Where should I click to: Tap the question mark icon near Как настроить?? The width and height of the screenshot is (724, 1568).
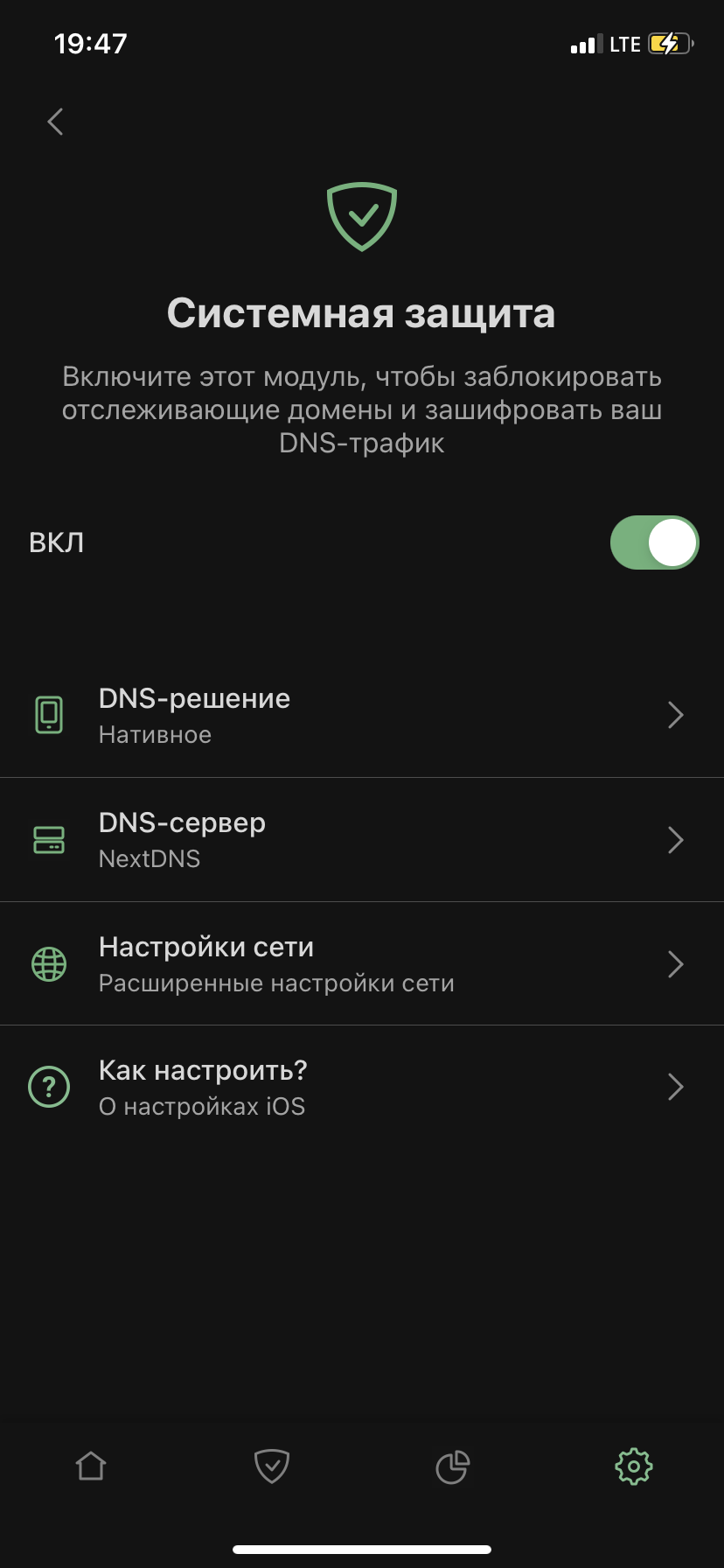49,1087
